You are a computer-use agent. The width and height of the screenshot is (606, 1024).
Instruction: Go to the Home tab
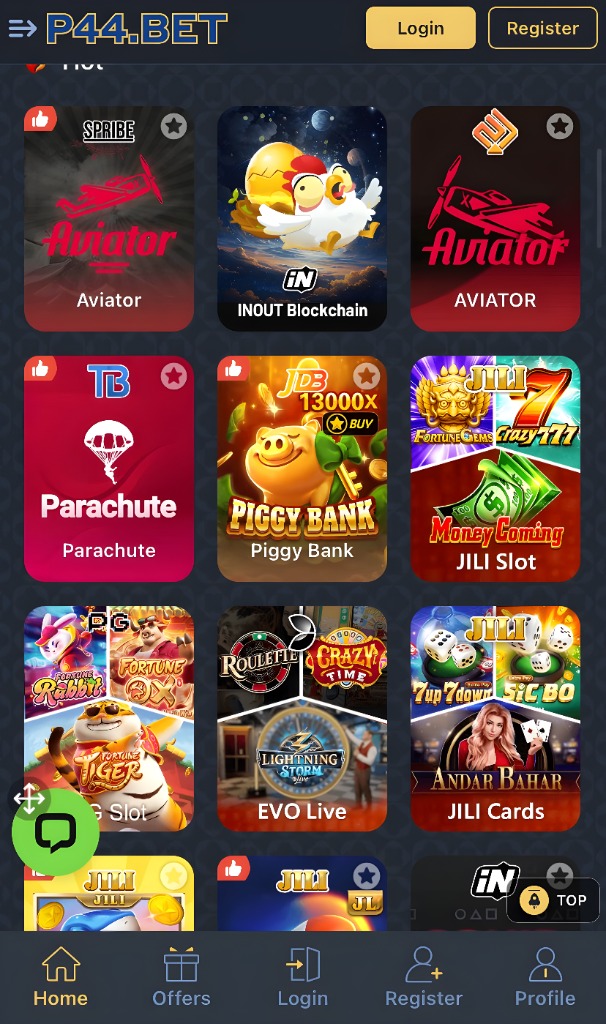click(x=60, y=978)
